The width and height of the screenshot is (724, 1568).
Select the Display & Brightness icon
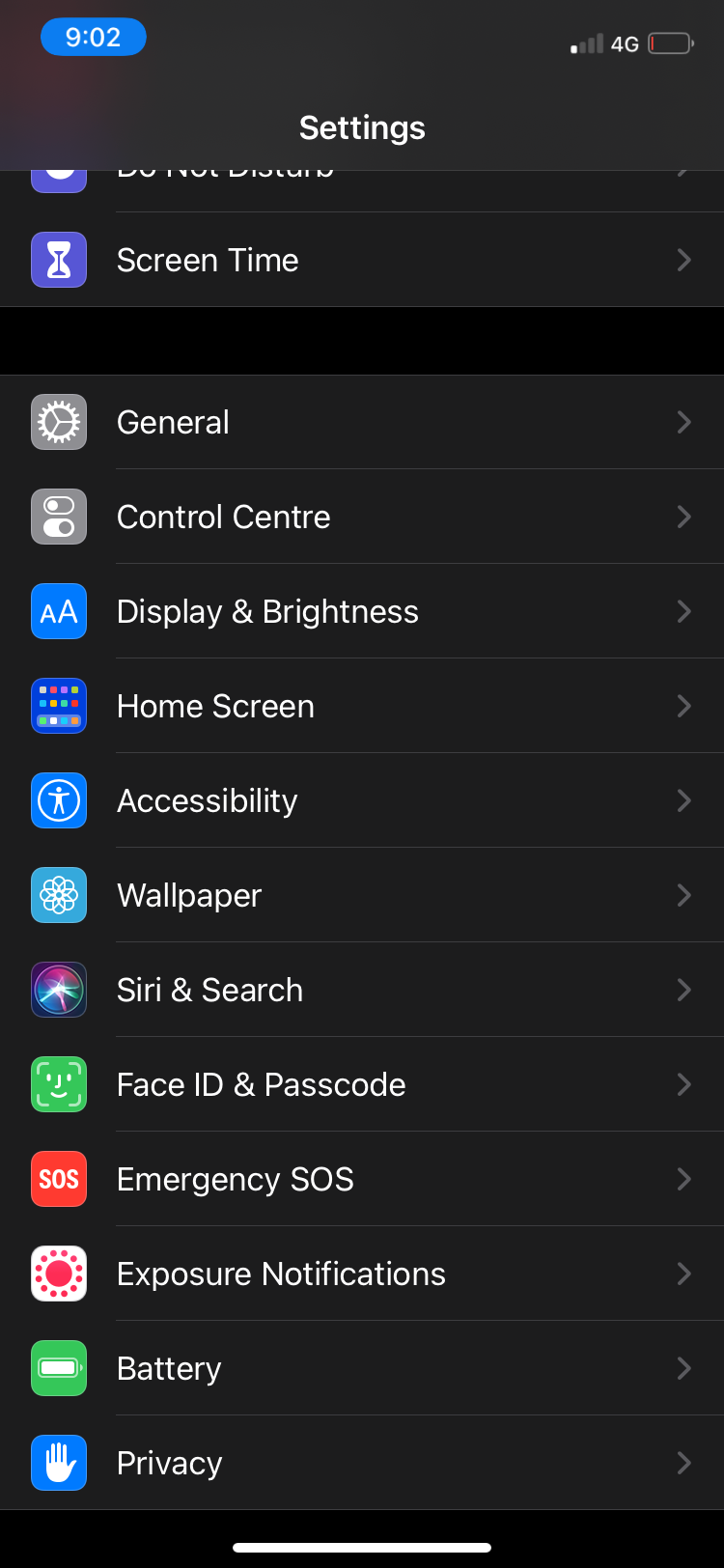tap(59, 611)
